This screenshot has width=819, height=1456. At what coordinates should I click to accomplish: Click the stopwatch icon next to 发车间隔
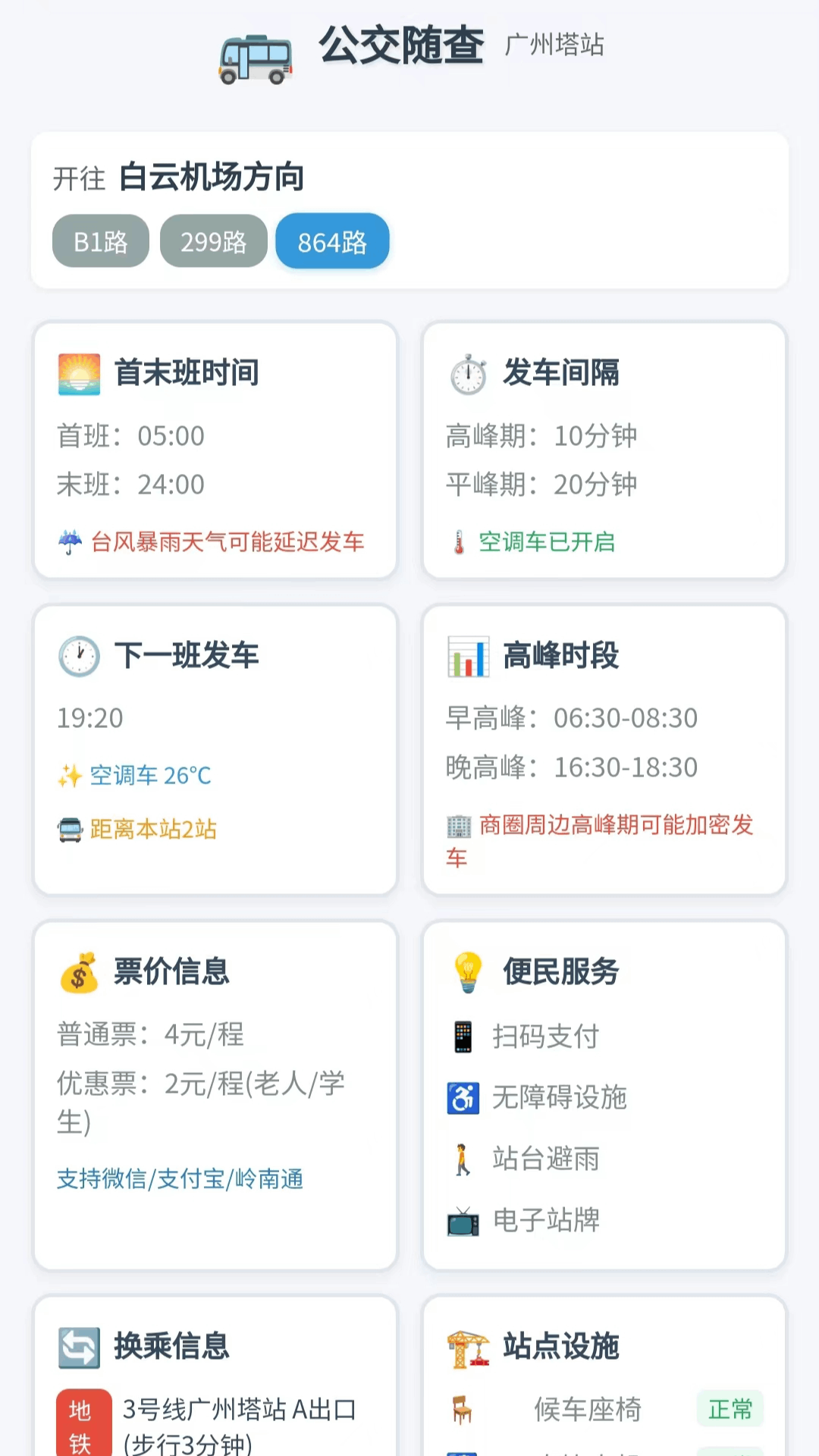[x=469, y=372]
